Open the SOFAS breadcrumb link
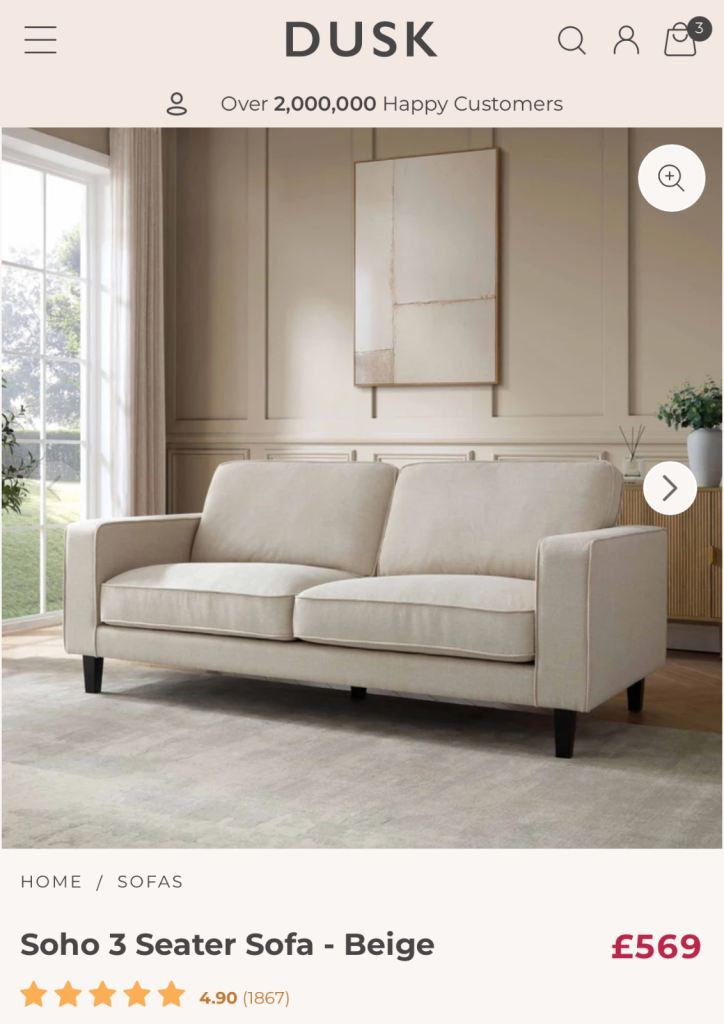This screenshot has width=724, height=1024. click(150, 881)
